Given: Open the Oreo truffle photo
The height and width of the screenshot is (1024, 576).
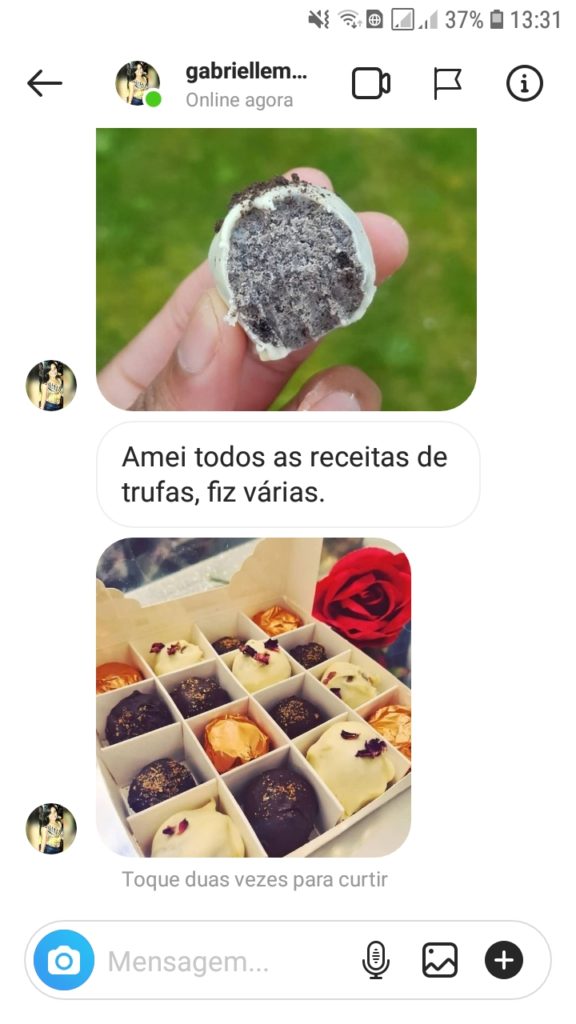Looking at the screenshot, I should [x=286, y=269].
